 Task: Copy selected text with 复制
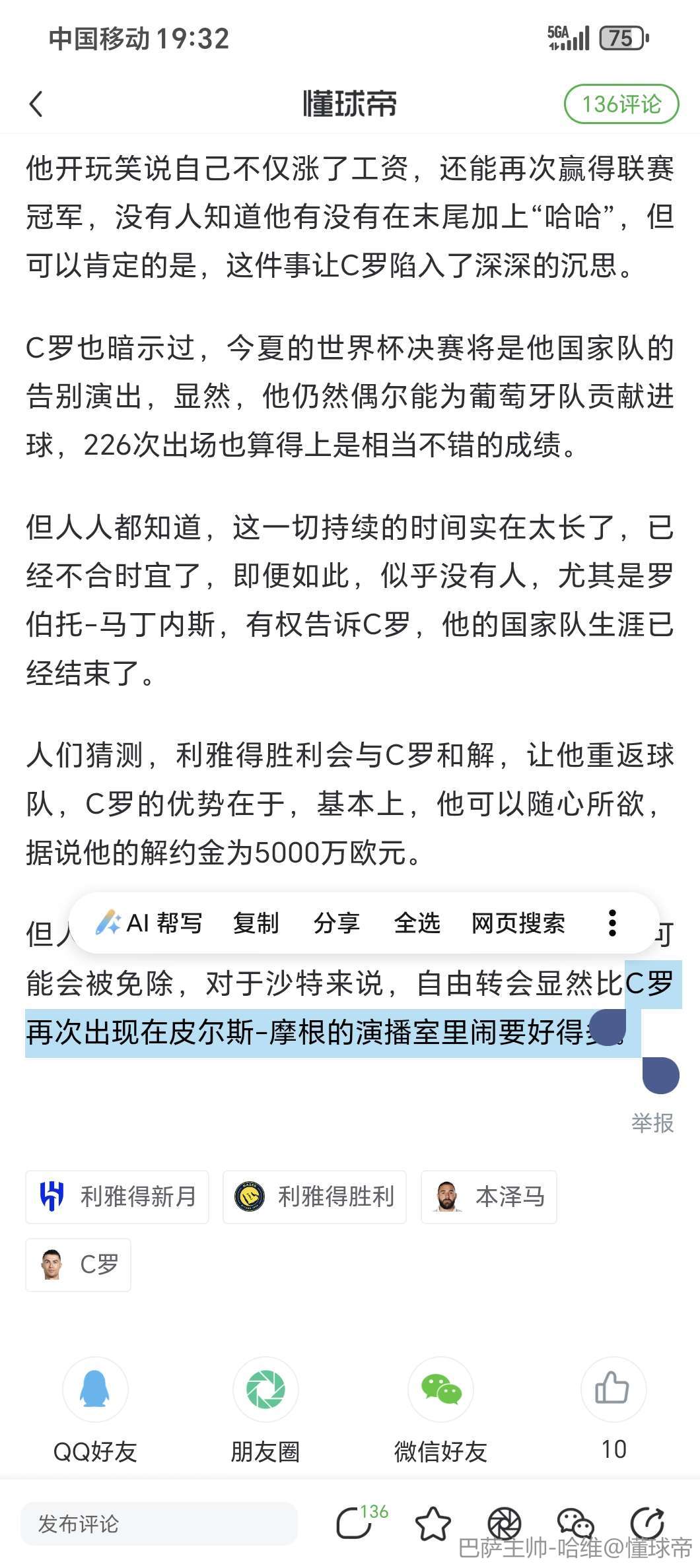pos(256,923)
